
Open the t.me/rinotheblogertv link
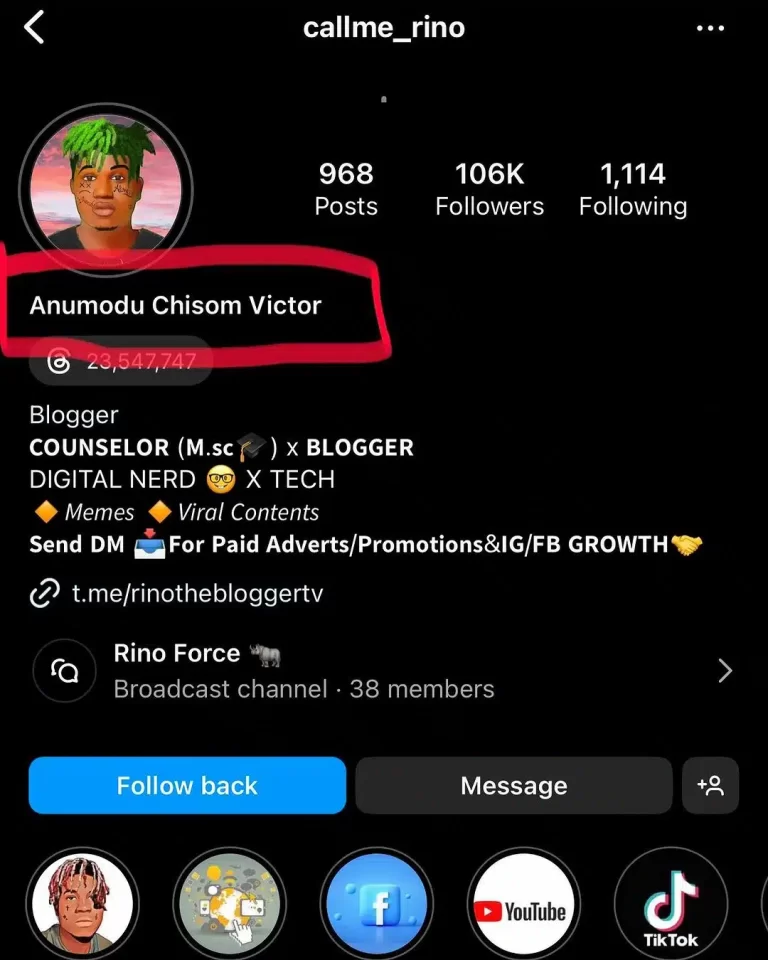point(196,594)
